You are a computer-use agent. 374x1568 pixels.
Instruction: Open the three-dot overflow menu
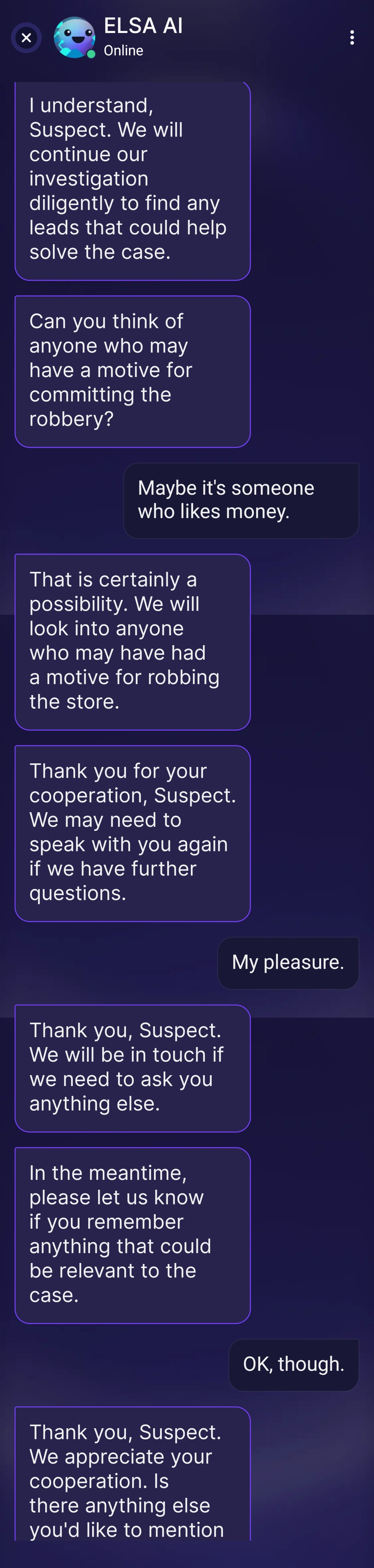(x=352, y=38)
